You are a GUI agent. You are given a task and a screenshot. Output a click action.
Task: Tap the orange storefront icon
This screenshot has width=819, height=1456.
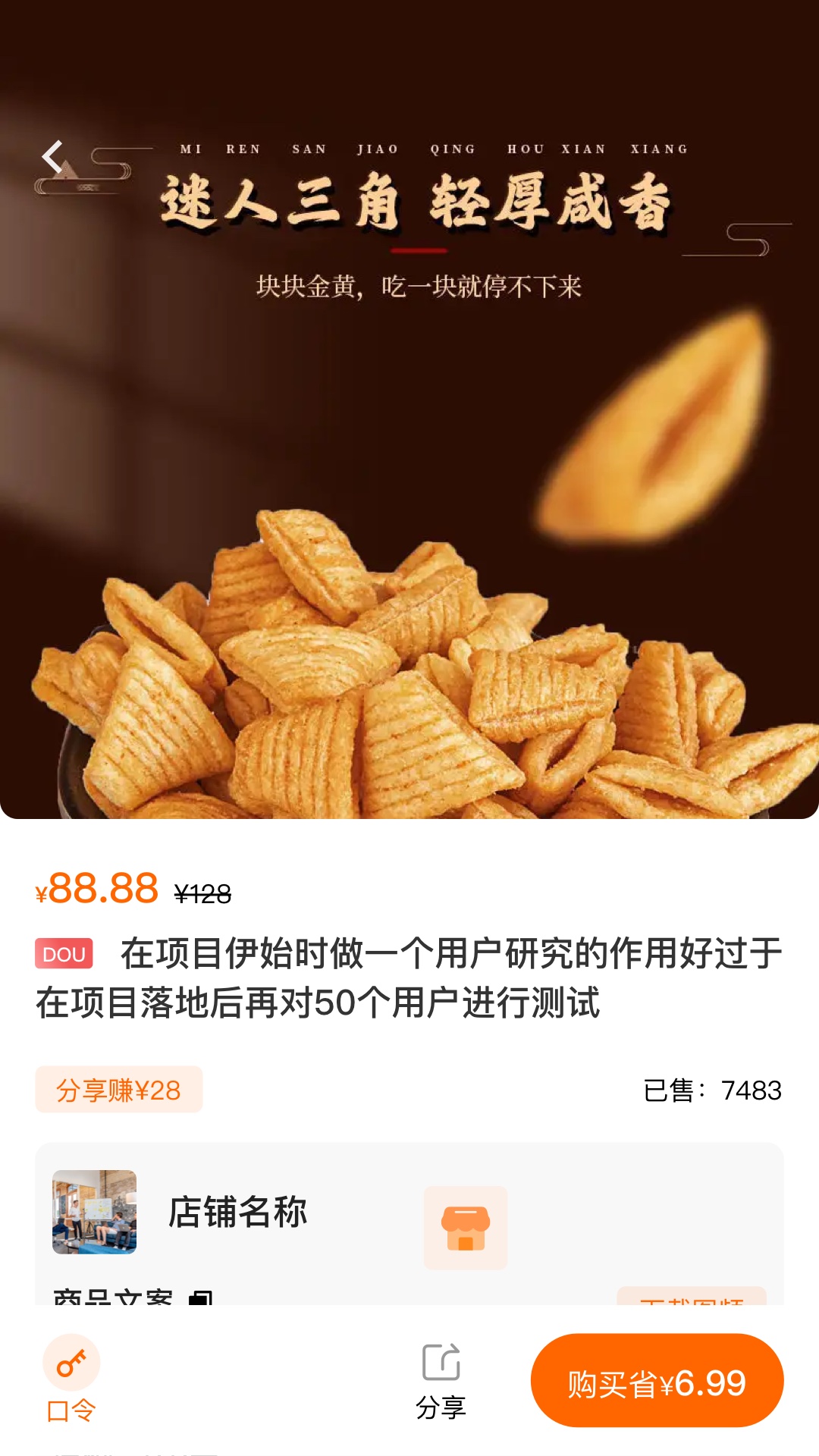466,1228
